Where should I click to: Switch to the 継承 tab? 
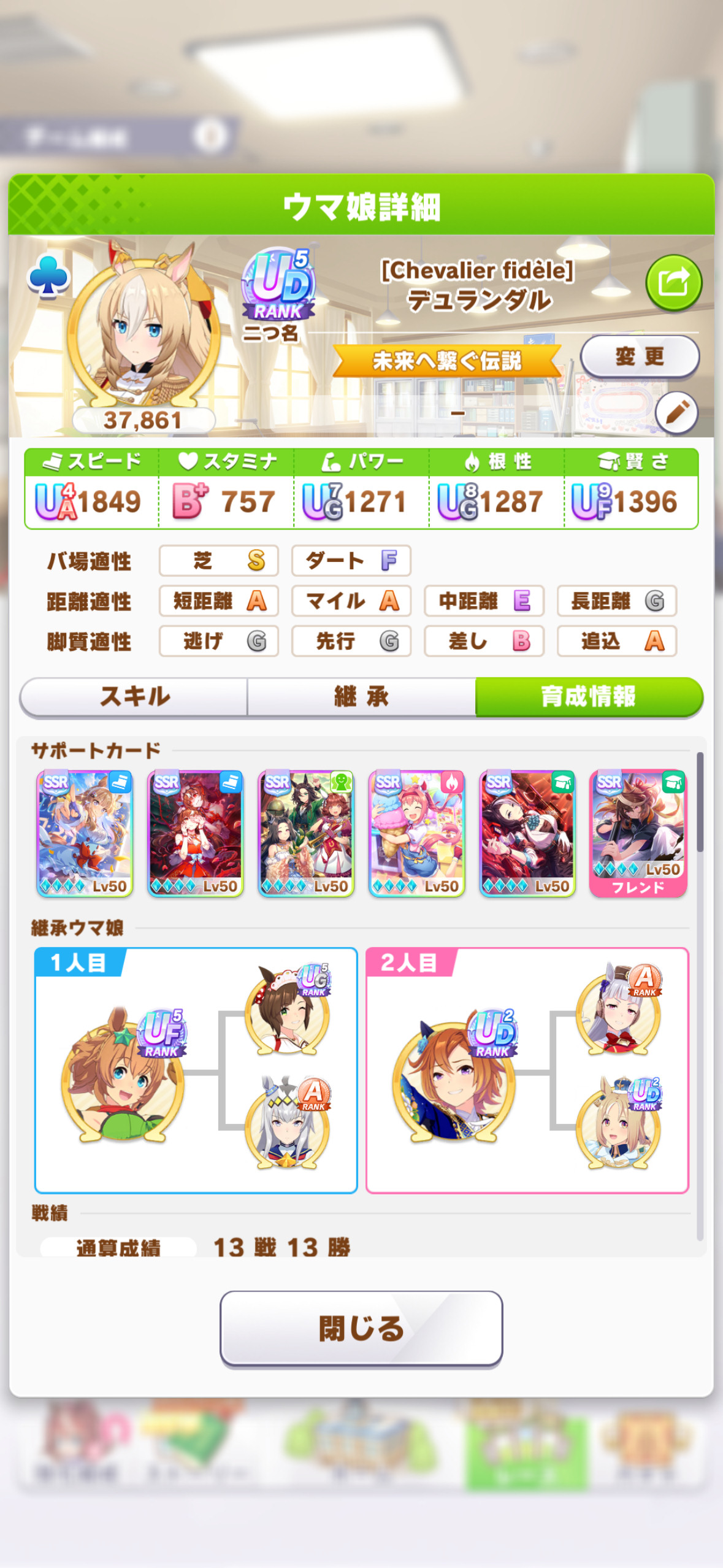tap(361, 696)
